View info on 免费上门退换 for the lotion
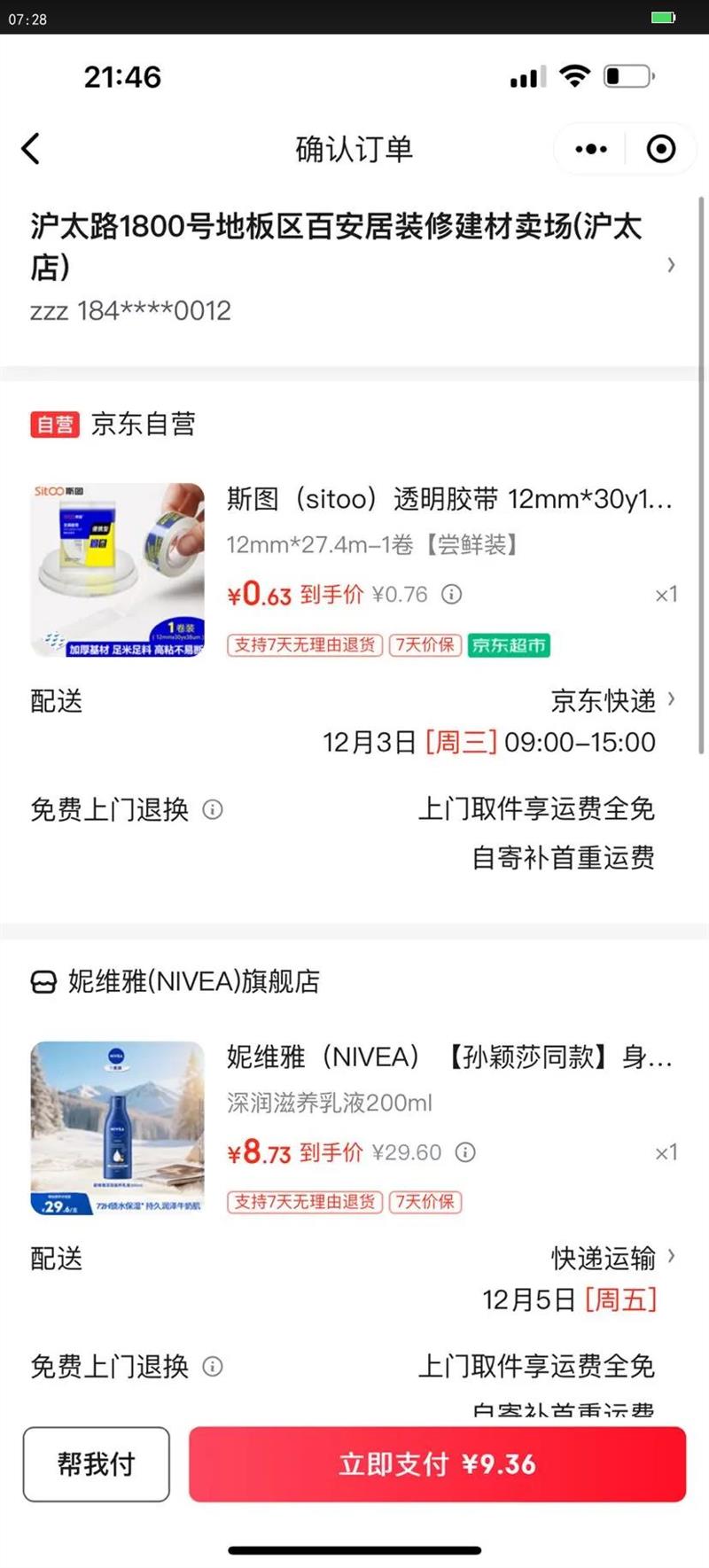The height and width of the screenshot is (1568, 709). (213, 1367)
